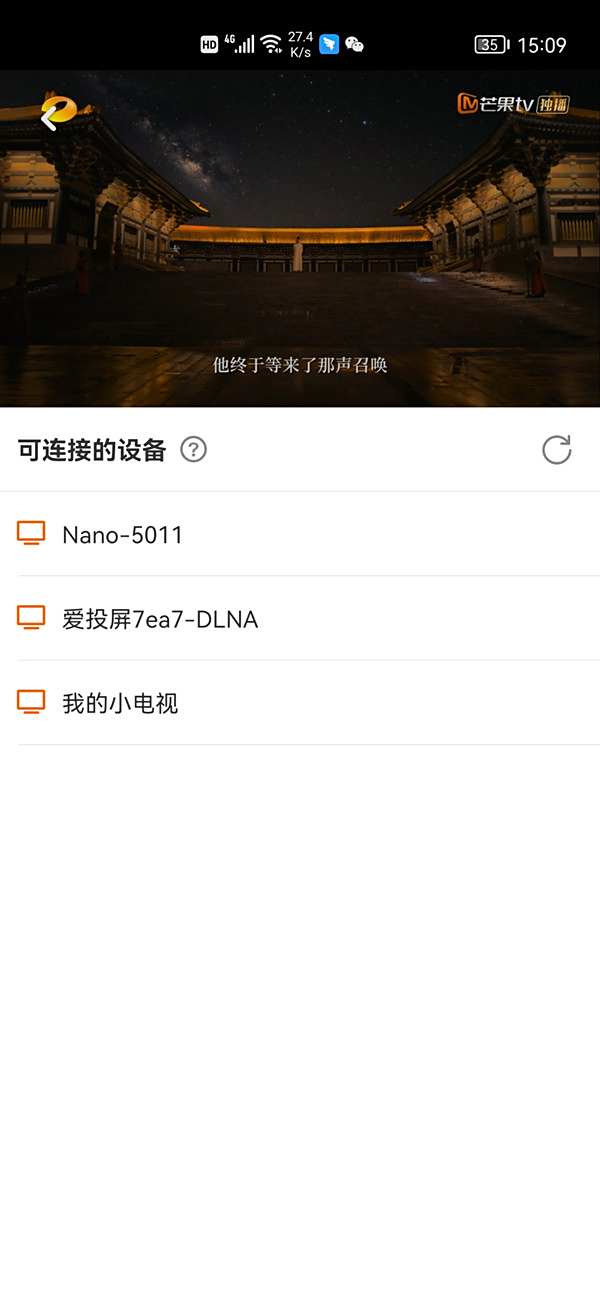Open help for connectable devices

(193, 450)
